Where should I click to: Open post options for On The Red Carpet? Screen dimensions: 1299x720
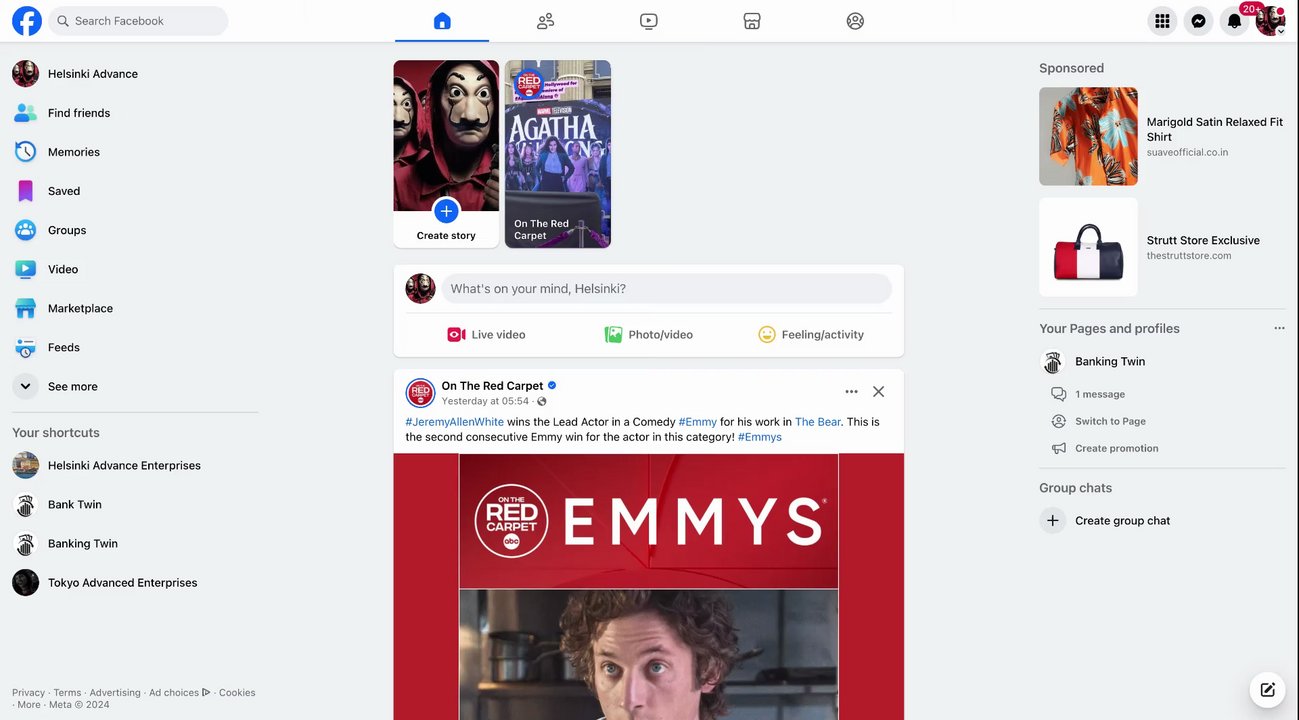click(851, 392)
